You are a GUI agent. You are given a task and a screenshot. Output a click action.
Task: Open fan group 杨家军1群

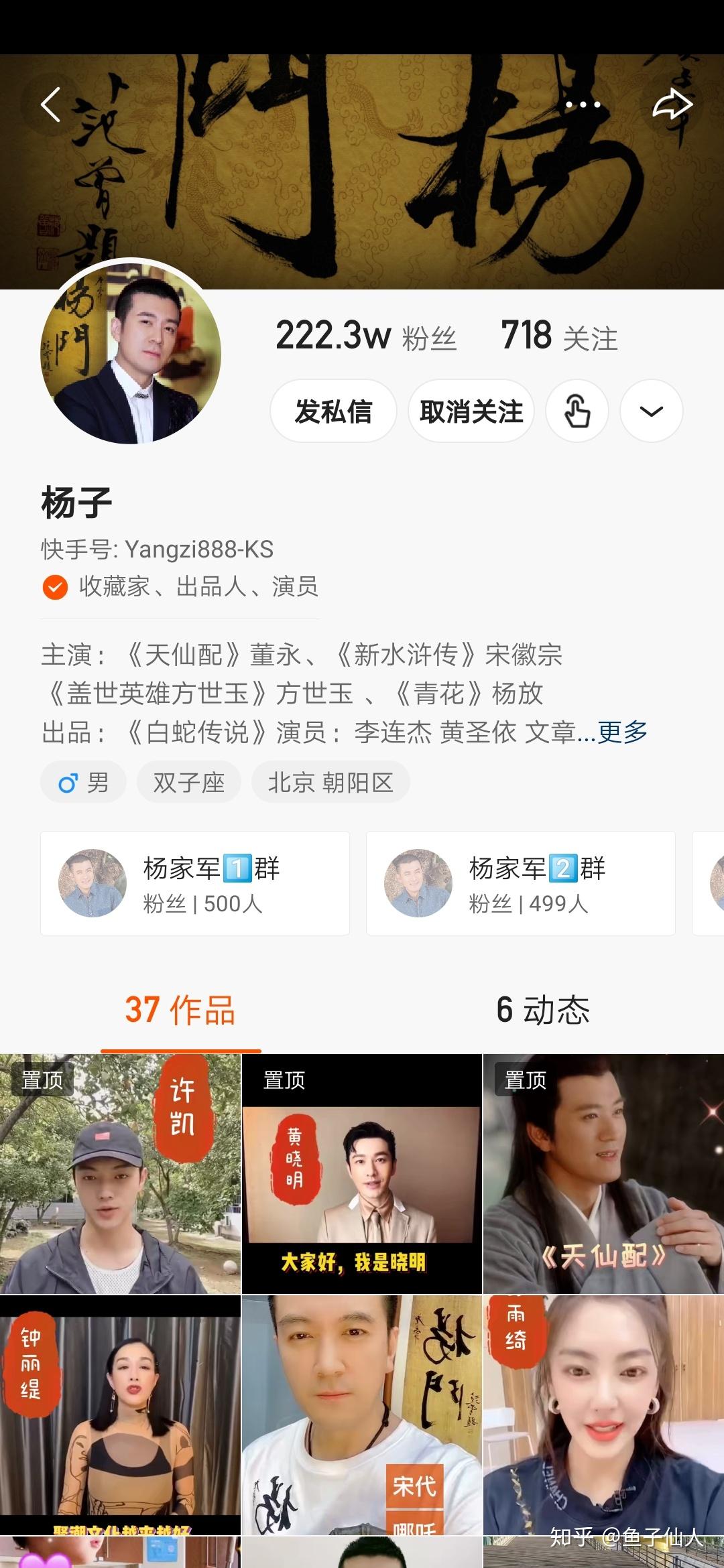click(x=194, y=883)
